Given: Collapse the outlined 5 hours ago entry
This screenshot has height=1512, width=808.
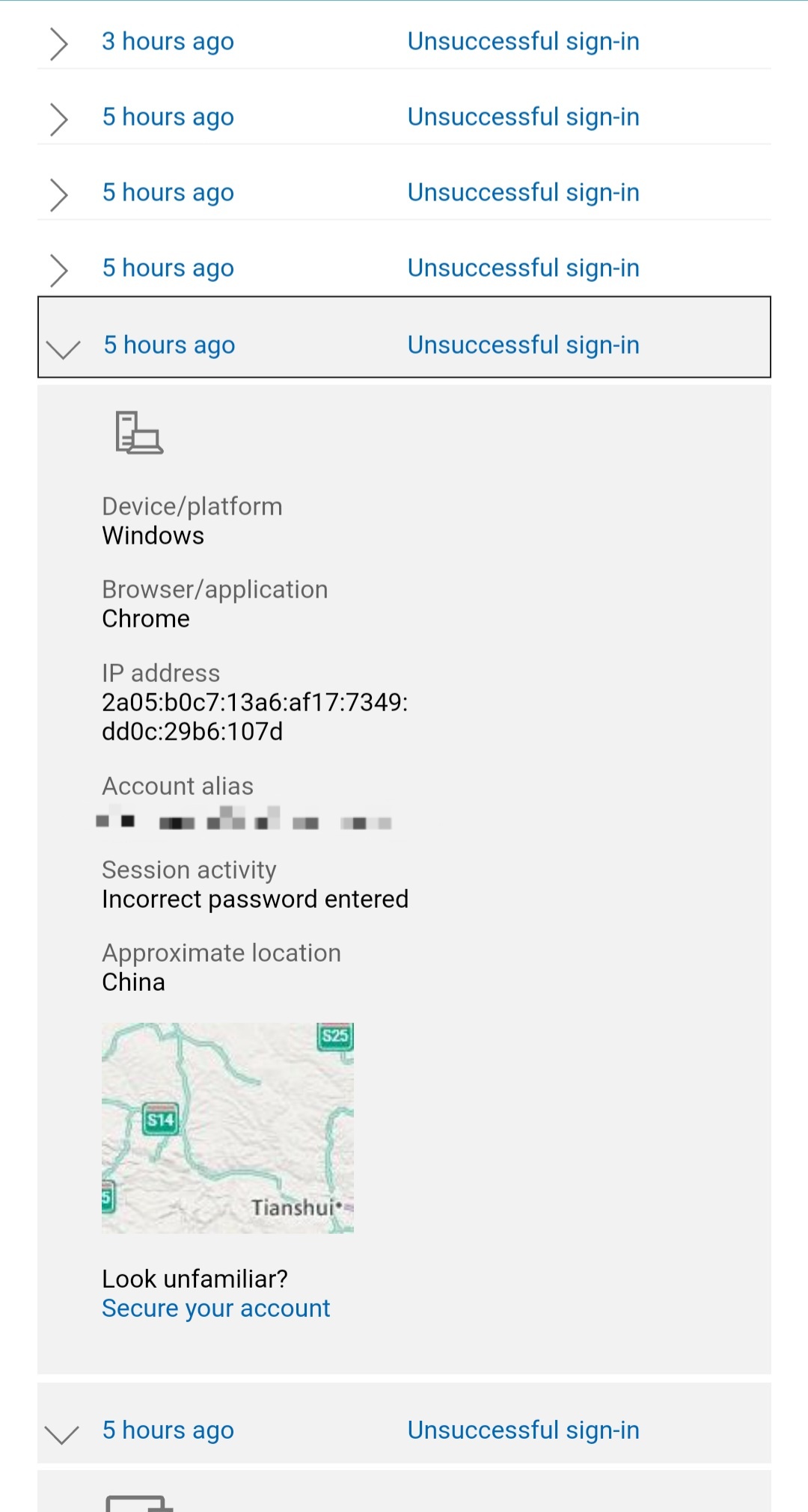Looking at the screenshot, I should (63, 348).
